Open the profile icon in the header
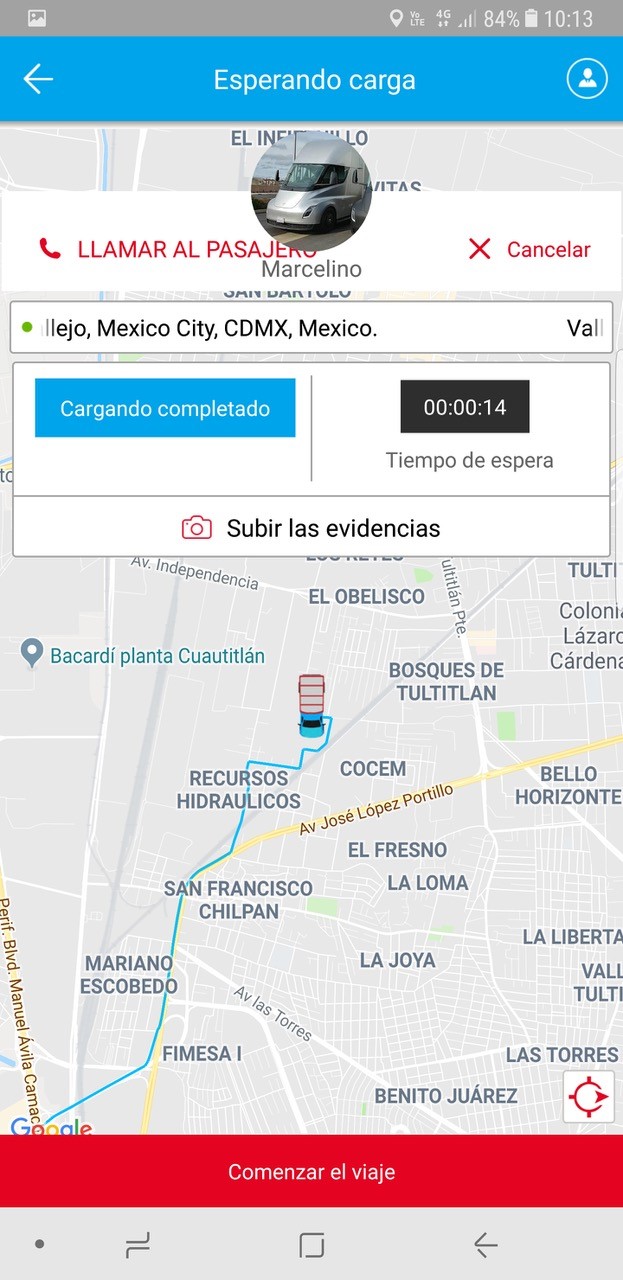The height and width of the screenshot is (1280, 623). (x=587, y=79)
